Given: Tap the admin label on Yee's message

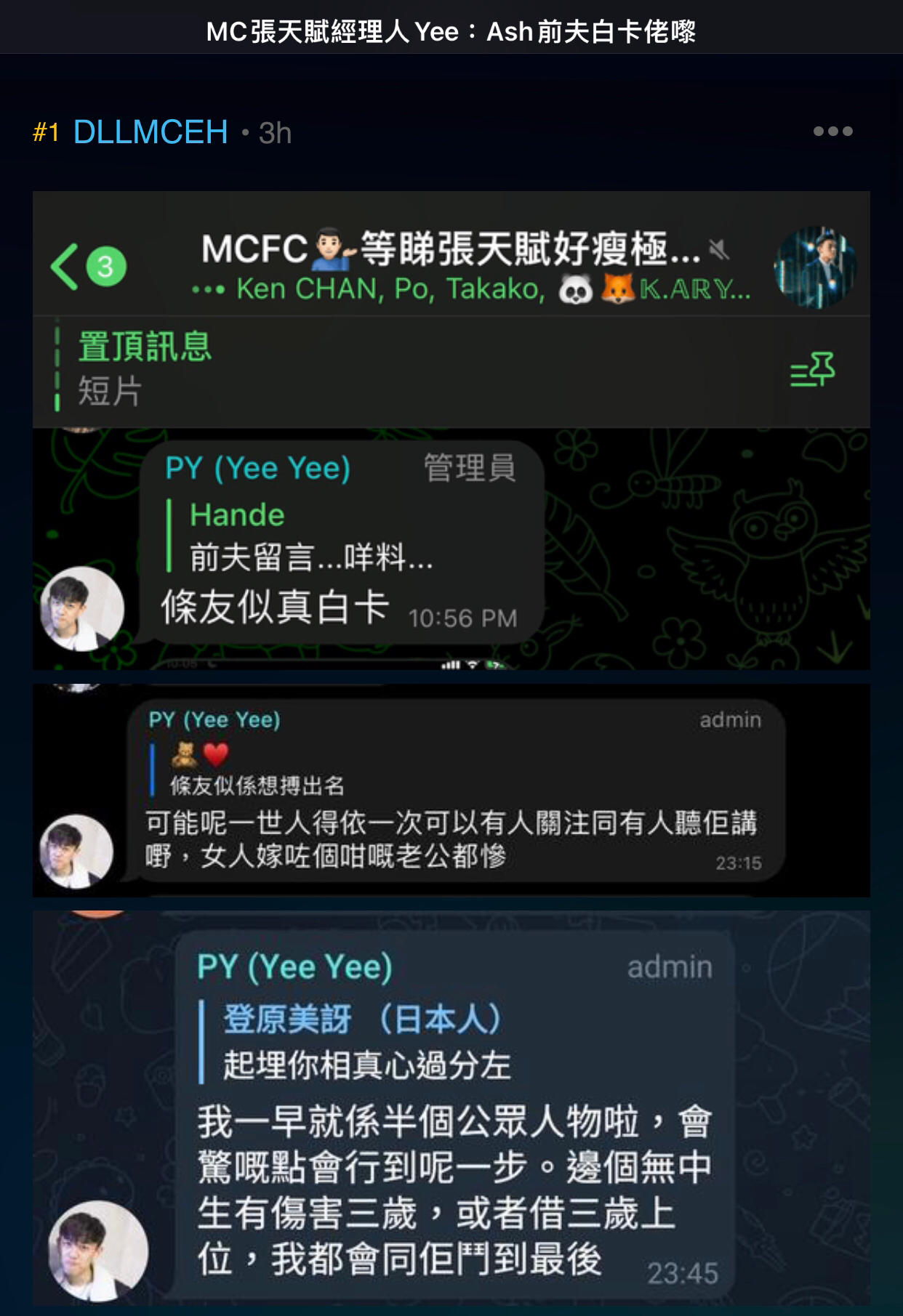Looking at the screenshot, I should [729, 722].
